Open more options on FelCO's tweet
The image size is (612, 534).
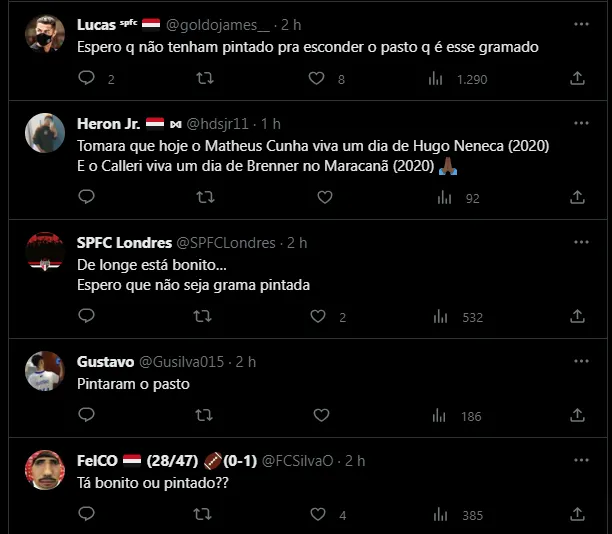tap(581, 460)
